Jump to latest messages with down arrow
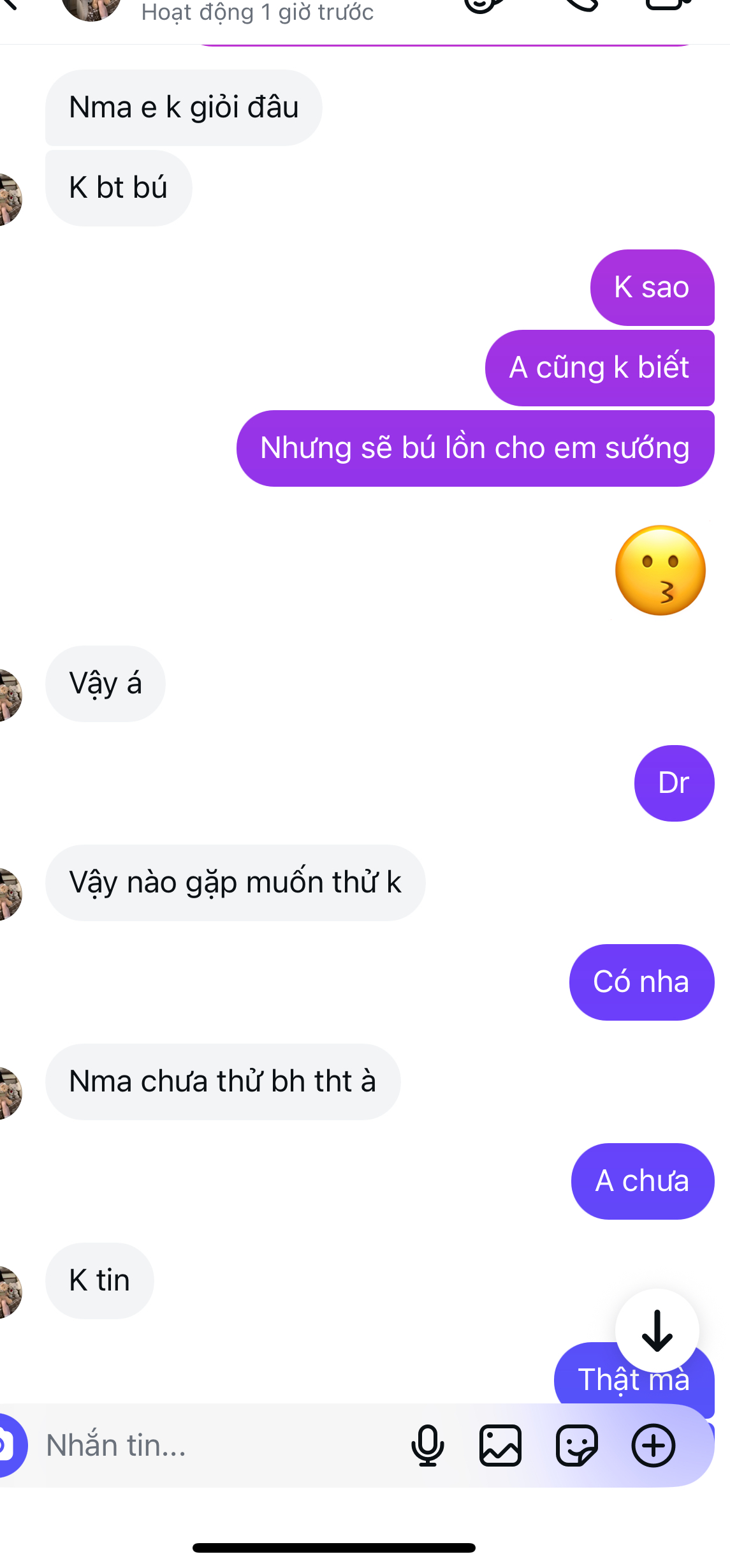Image resolution: width=730 pixels, height=1568 pixels. [657, 1331]
